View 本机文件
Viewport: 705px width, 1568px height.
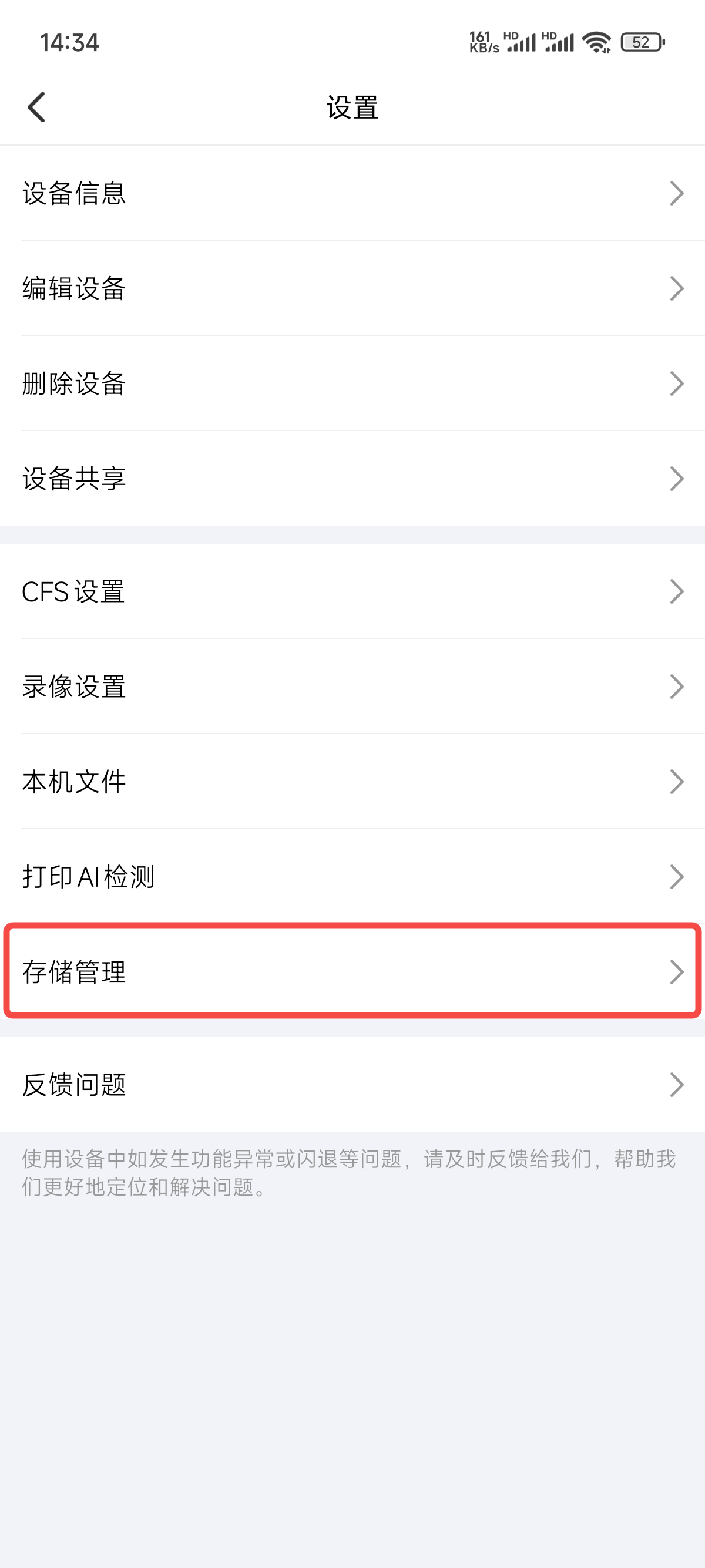tap(352, 782)
